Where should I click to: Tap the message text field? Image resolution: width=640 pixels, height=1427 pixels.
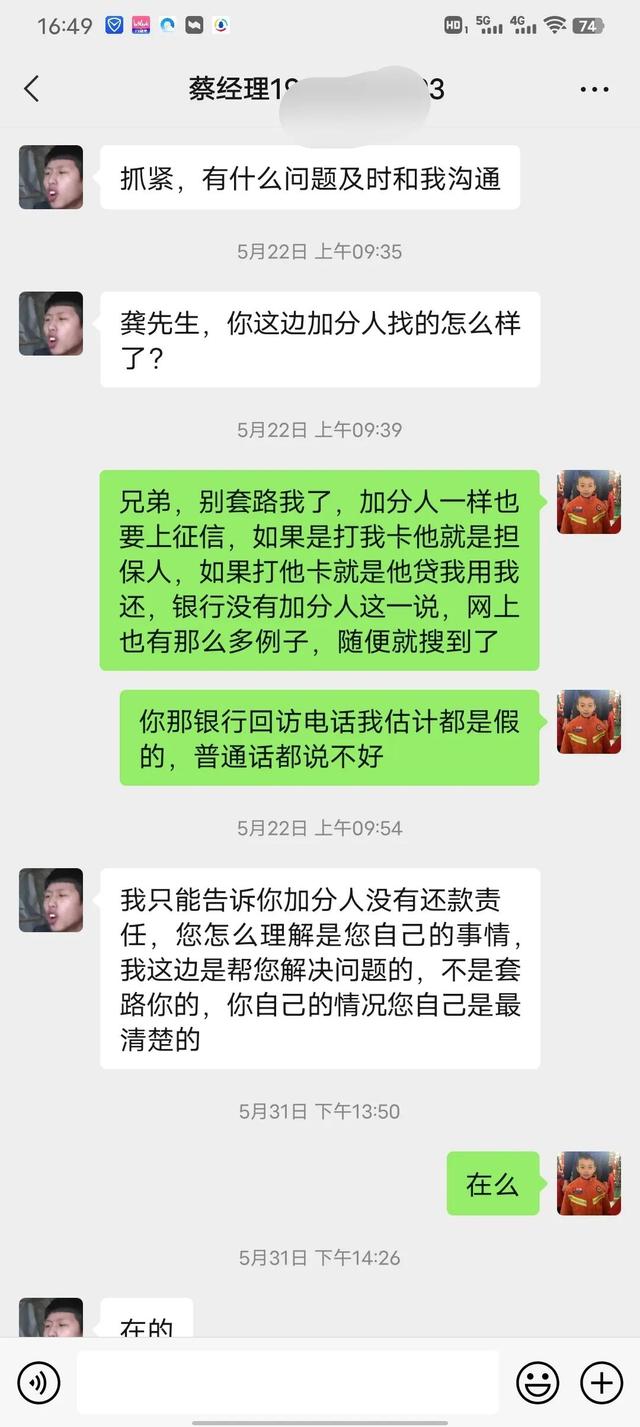(x=288, y=1383)
